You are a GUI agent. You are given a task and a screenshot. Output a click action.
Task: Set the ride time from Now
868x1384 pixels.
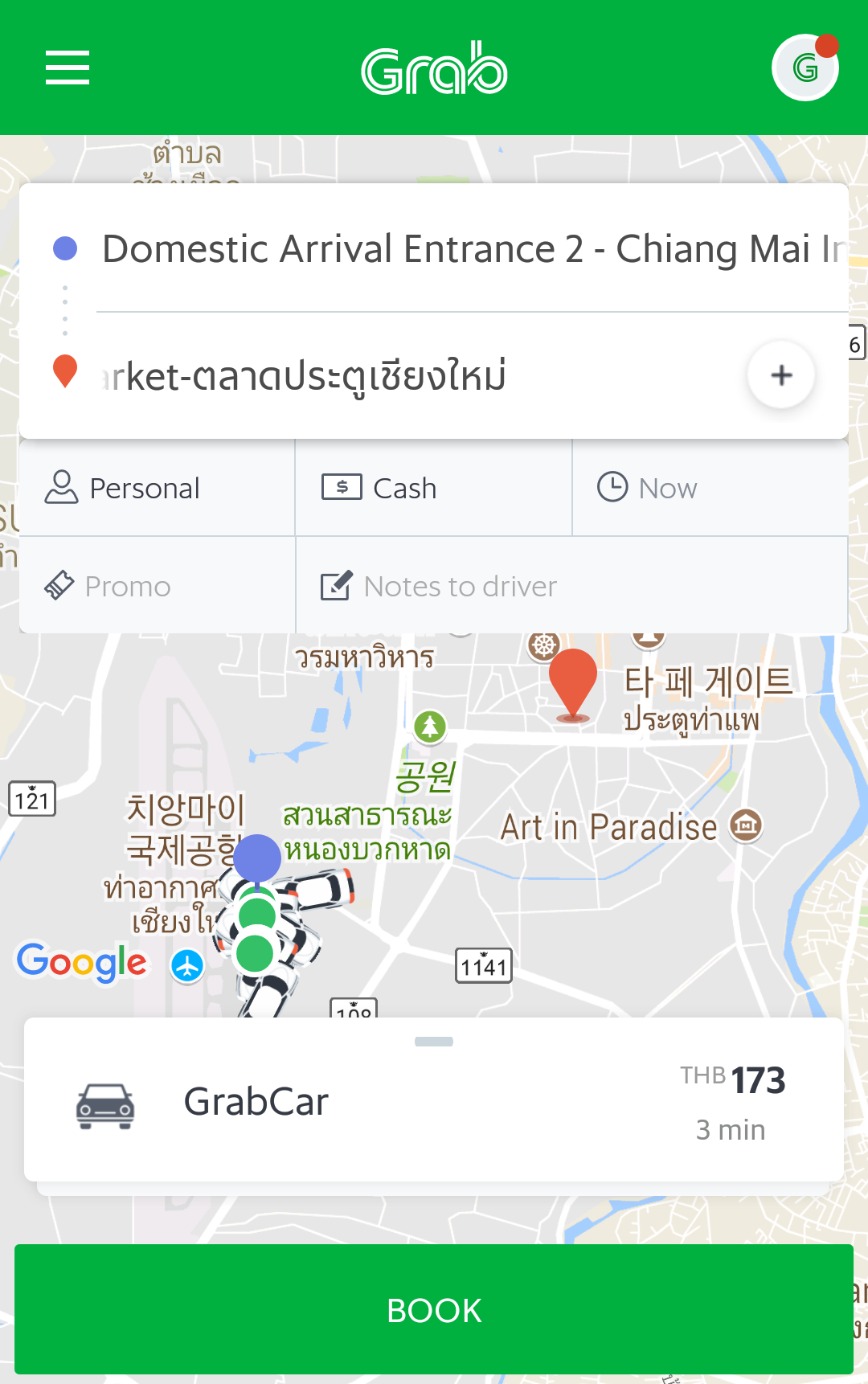click(710, 488)
